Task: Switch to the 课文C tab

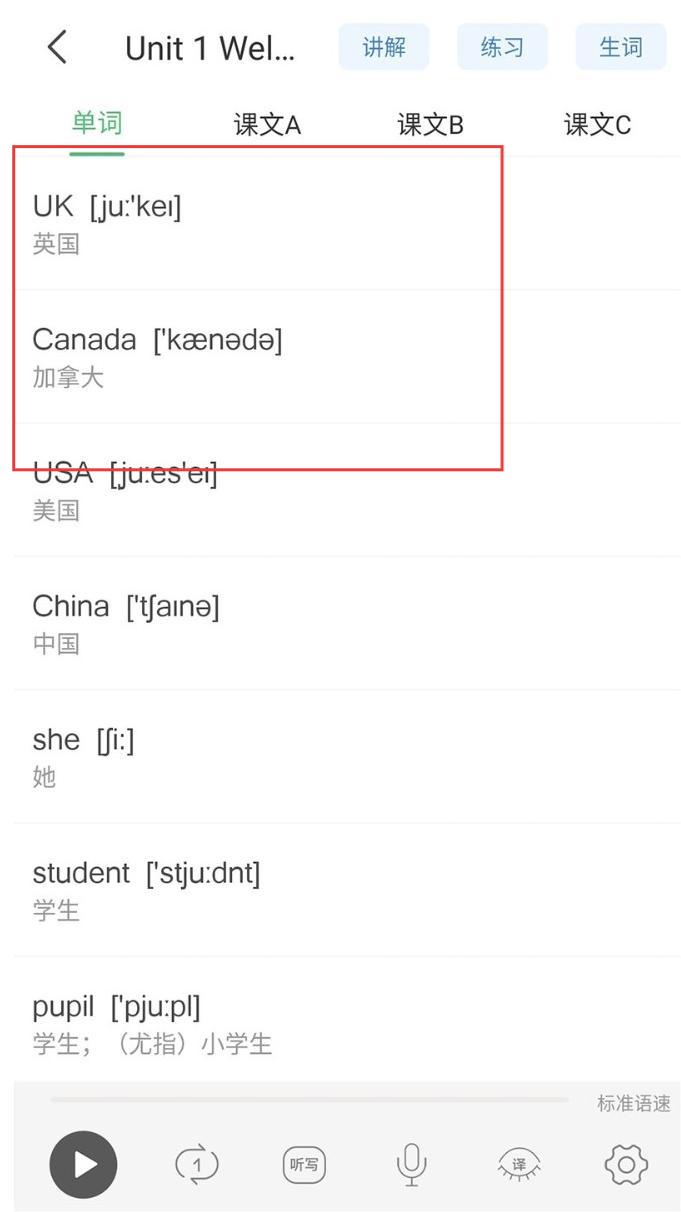Action: click(597, 125)
